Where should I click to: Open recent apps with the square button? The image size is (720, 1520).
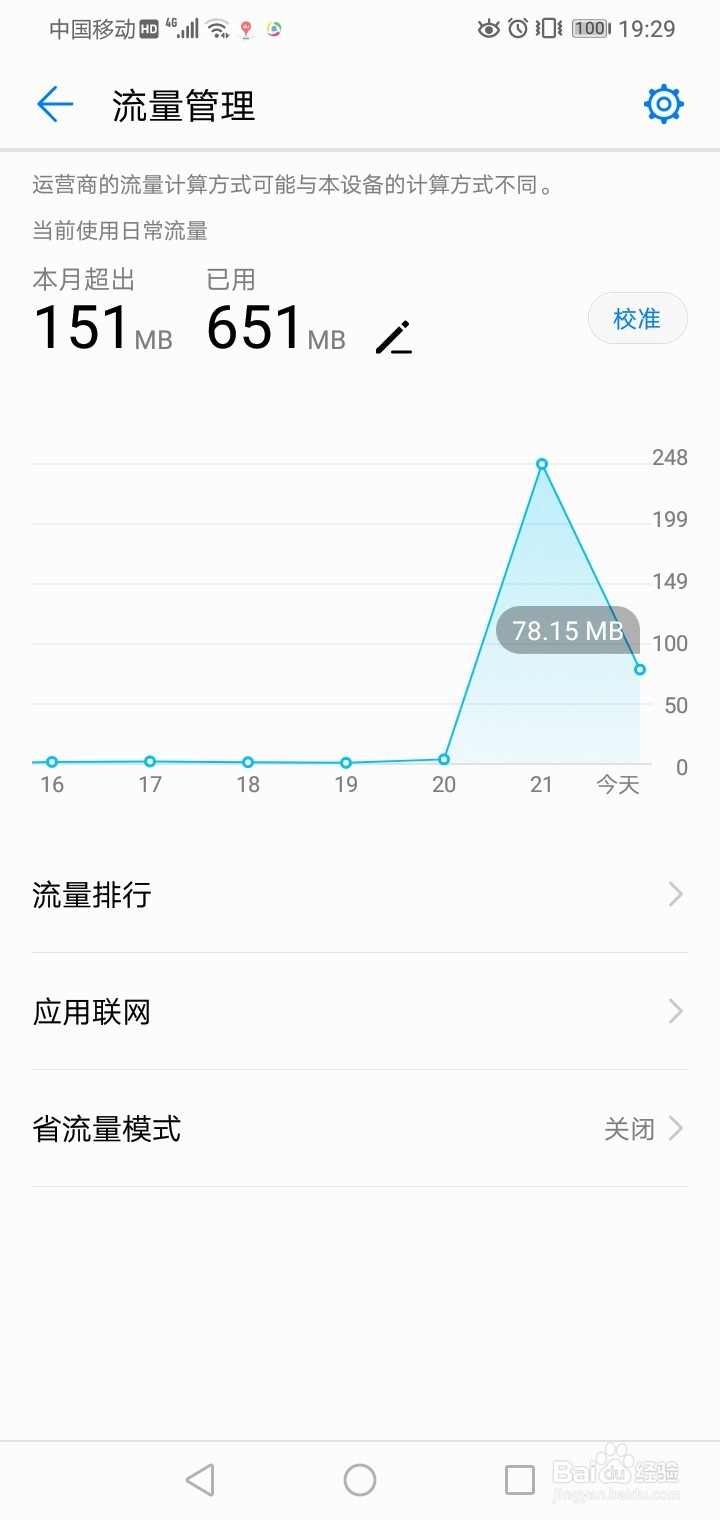[520, 1479]
